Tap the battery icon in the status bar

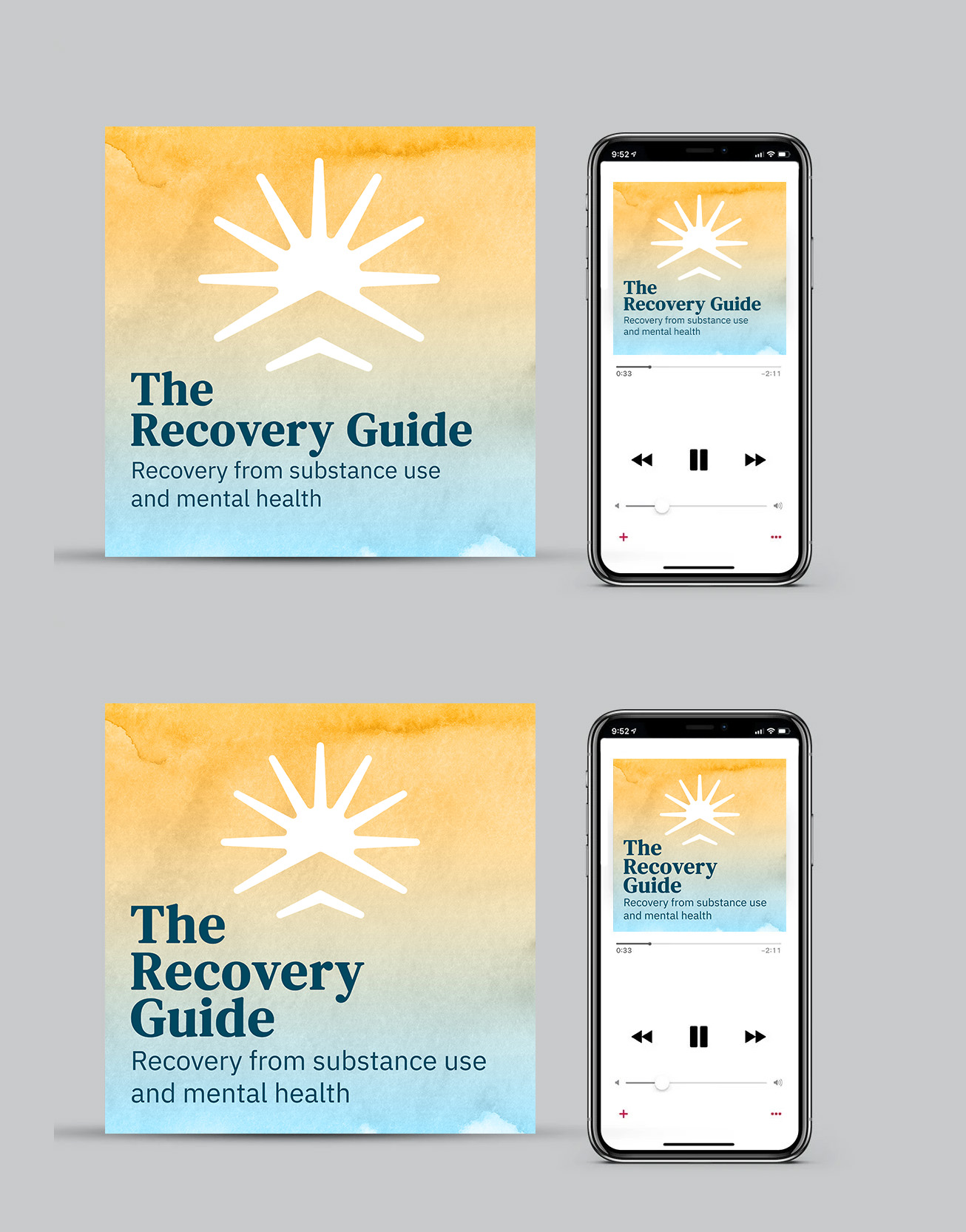coord(783,155)
